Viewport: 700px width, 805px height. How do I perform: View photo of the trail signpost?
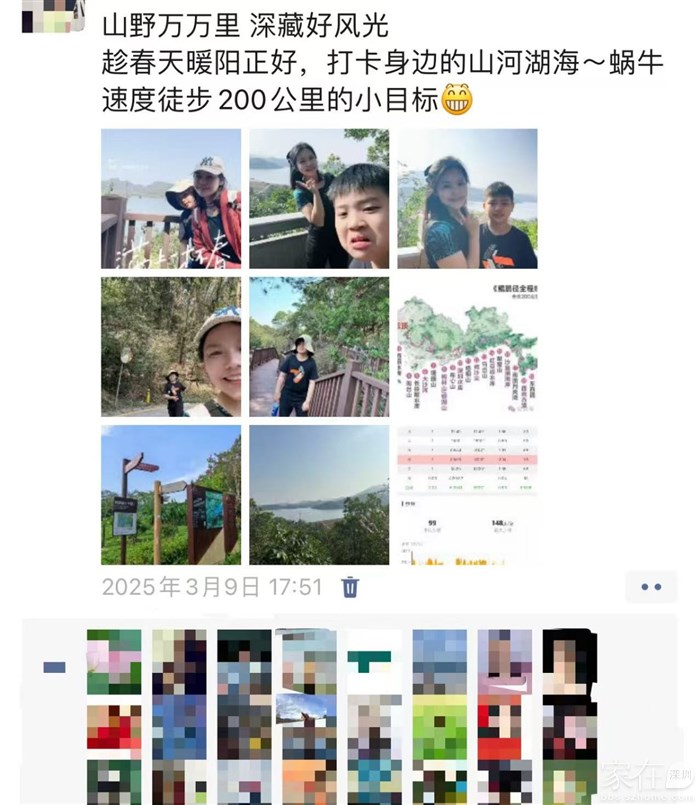click(x=171, y=495)
